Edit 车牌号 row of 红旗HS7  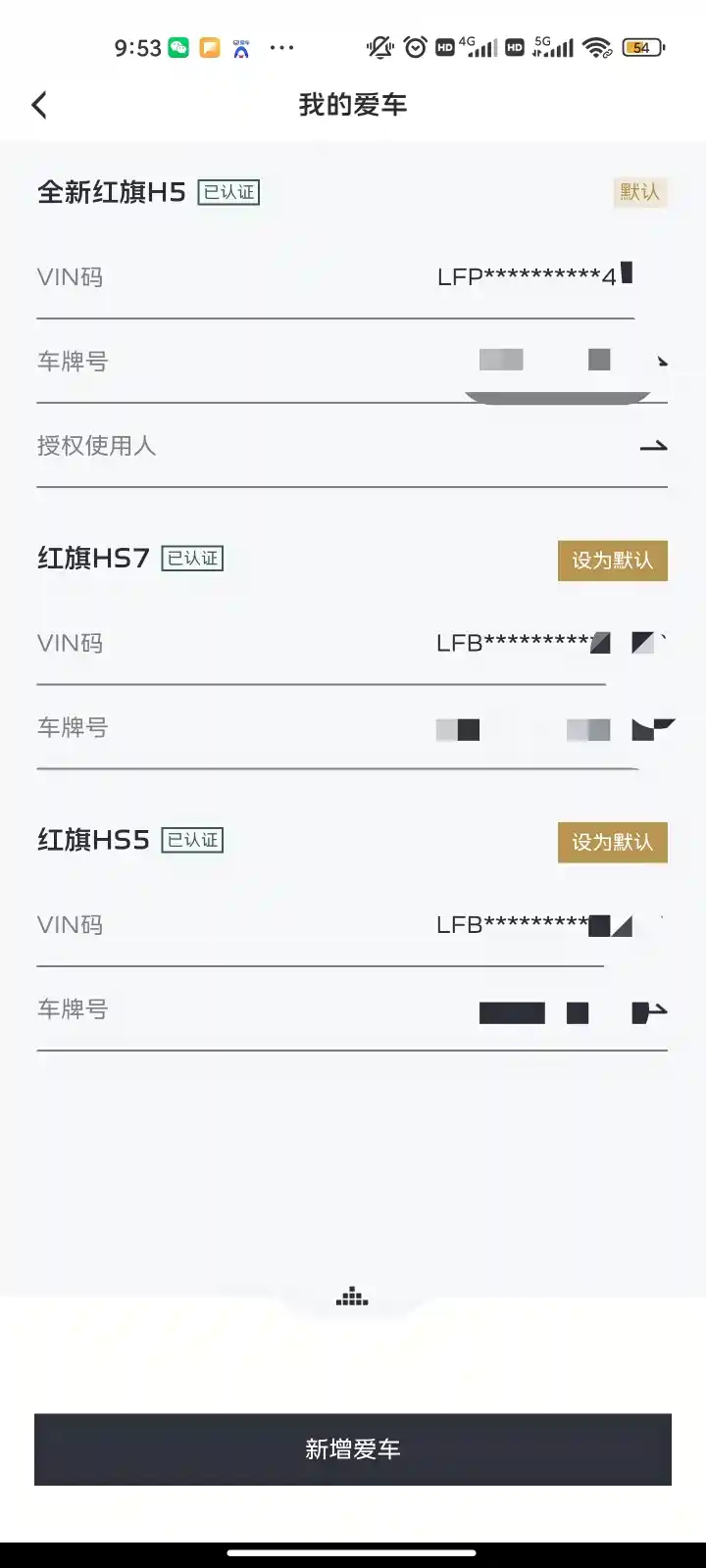click(x=351, y=728)
